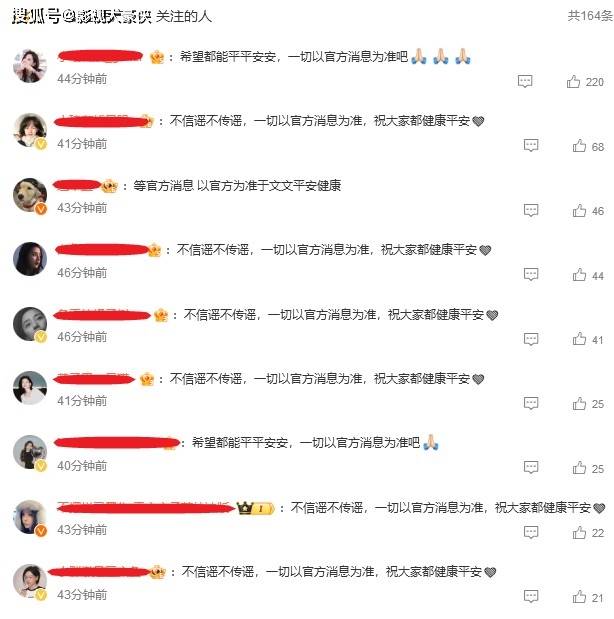614x619 pixels.
Task: Reply to the comment with 21 likes
Action: [531, 597]
